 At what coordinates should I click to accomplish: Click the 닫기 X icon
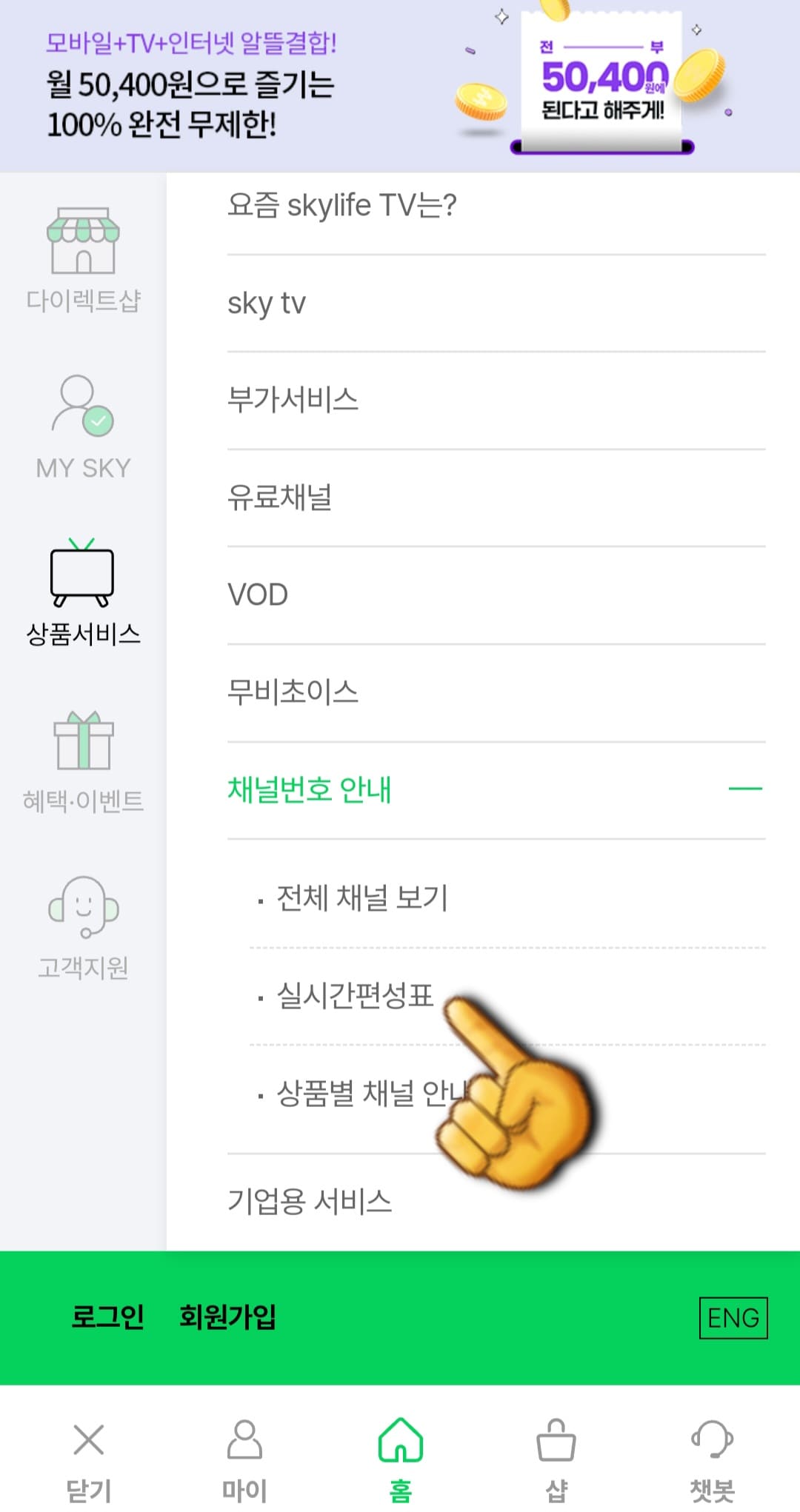click(87, 1448)
